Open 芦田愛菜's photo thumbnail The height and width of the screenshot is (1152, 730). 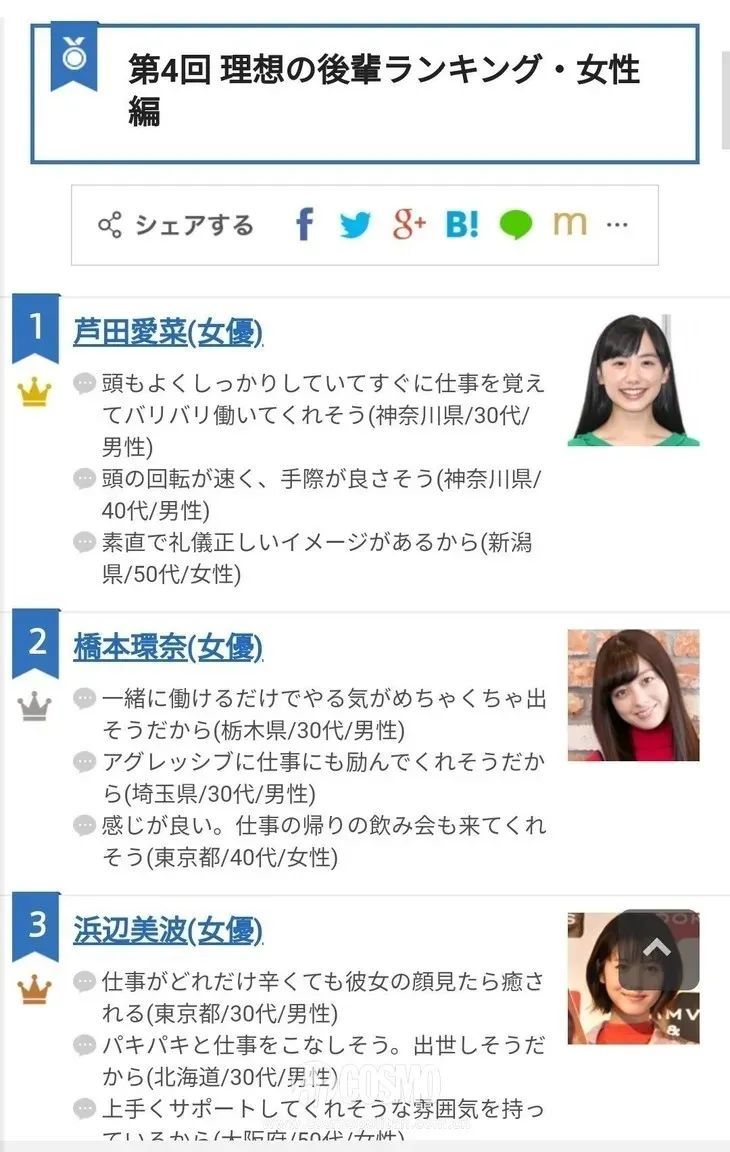click(633, 380)
